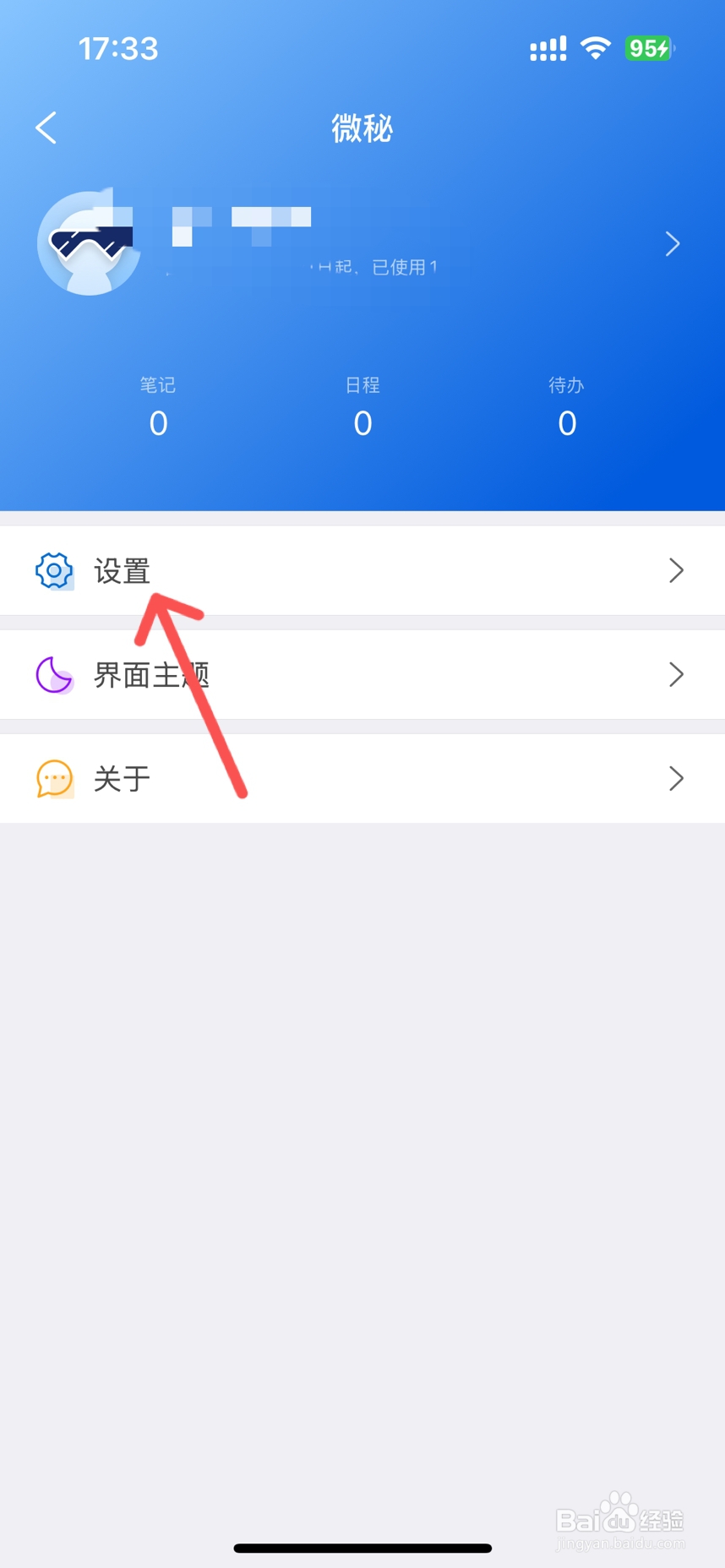This screenshot has height=1568, width=725.
Task: Tap the 笔记 counter showing 0
Action: coord(158,422)
